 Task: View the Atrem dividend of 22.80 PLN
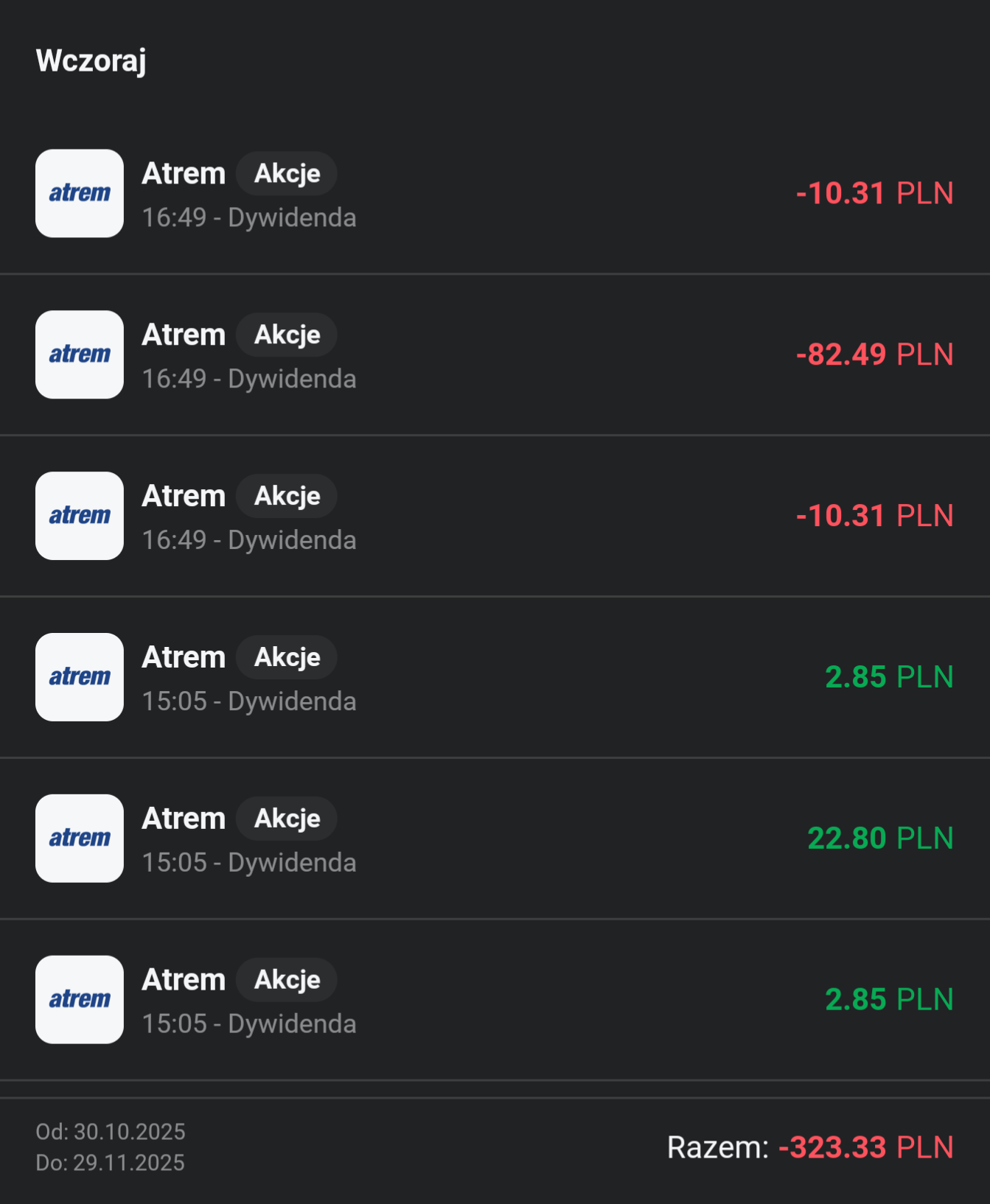[x=494, y=839]
